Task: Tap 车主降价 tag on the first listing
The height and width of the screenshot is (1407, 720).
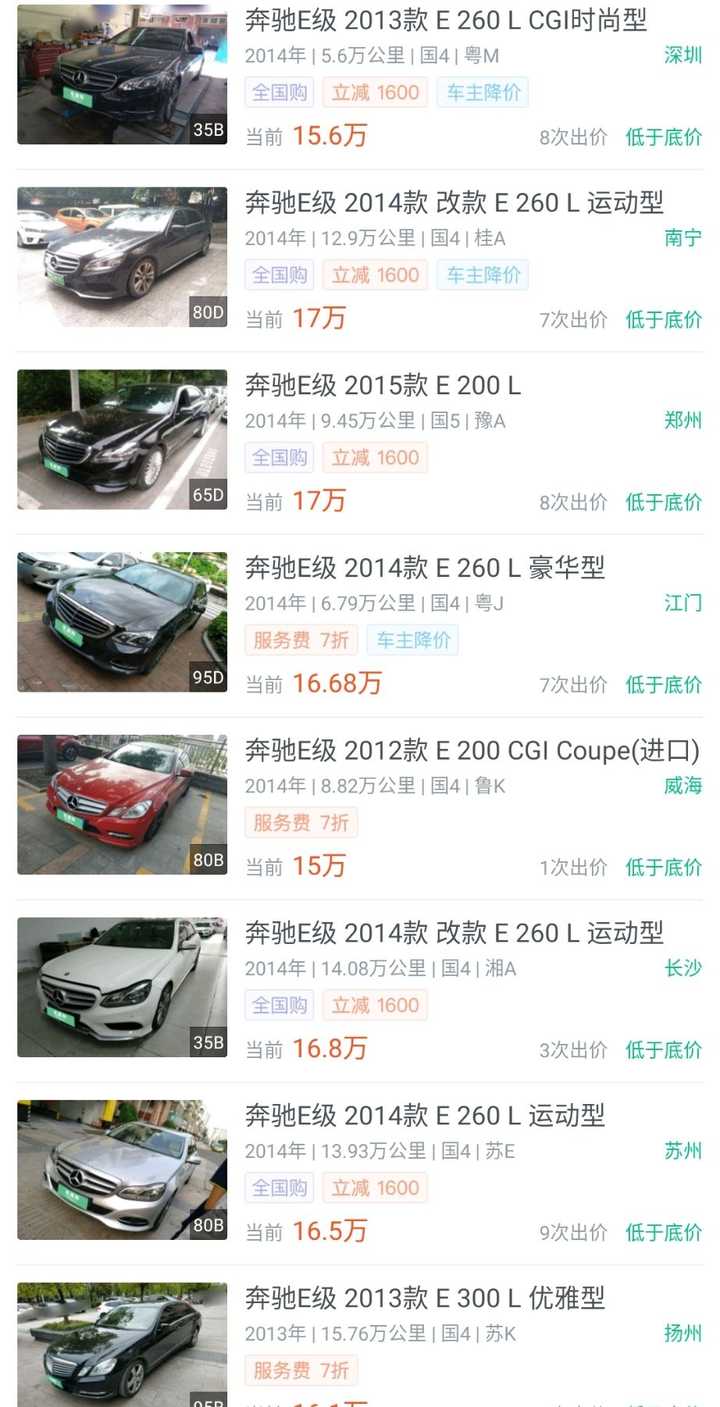Action: pos(483,92)
